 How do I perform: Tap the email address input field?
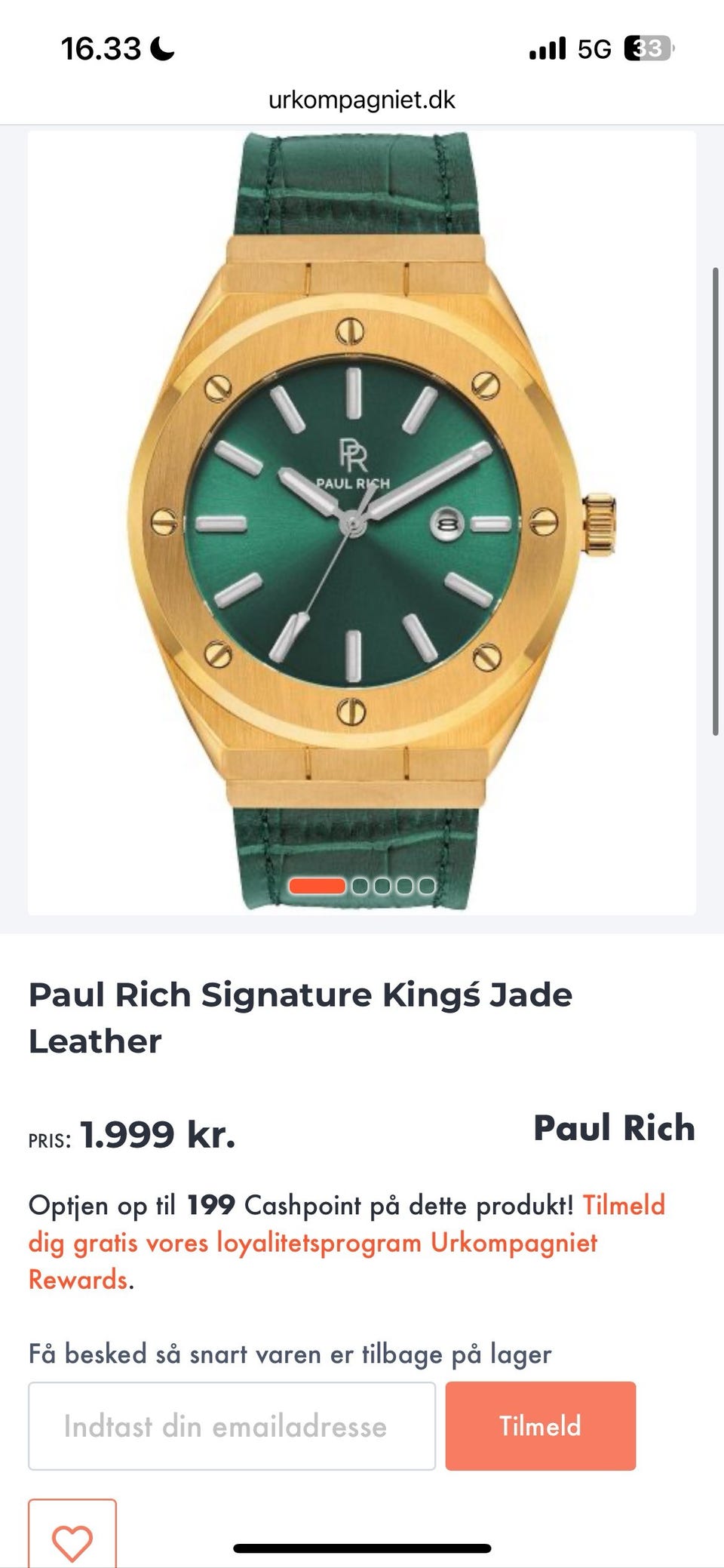point(232,1426)
